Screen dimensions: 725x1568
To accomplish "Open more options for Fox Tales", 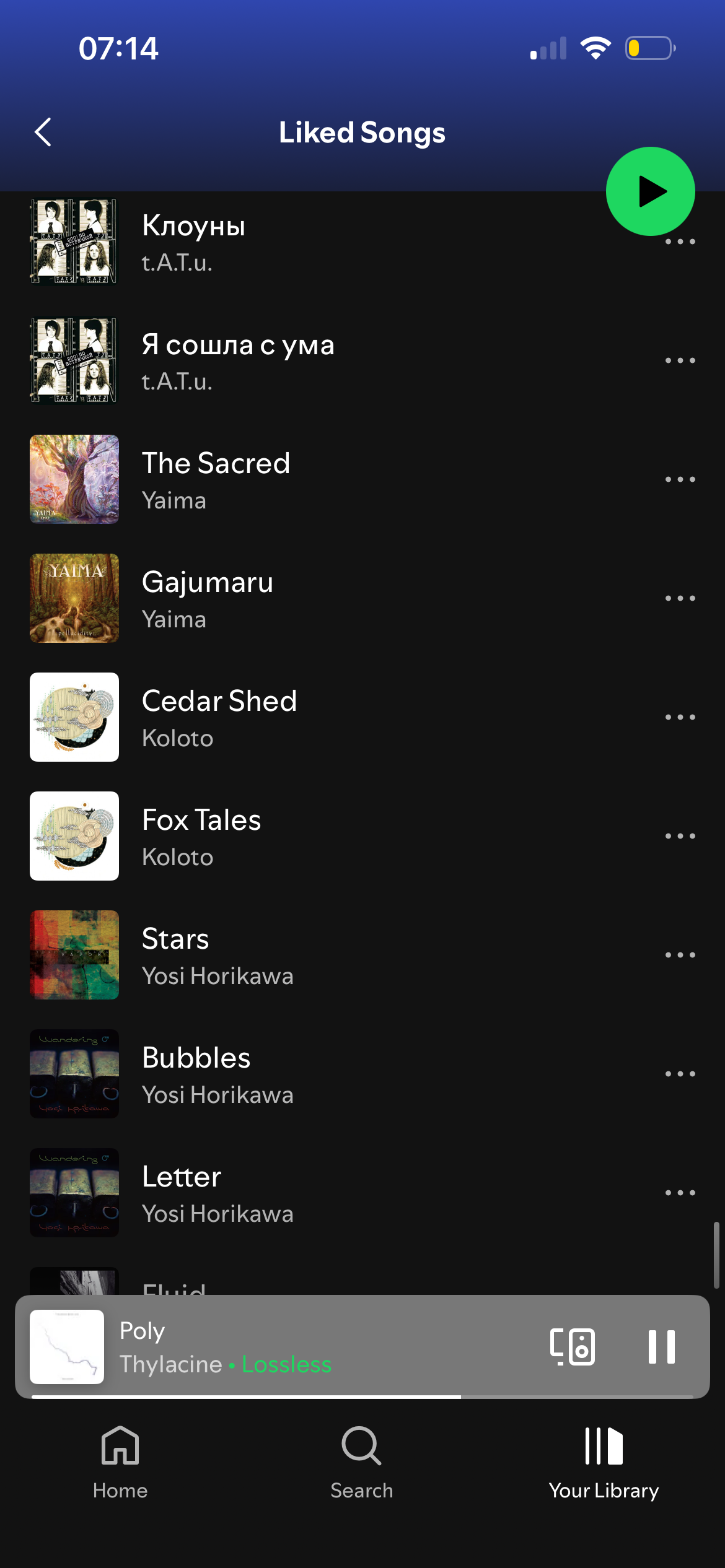I will pos(680,836).
